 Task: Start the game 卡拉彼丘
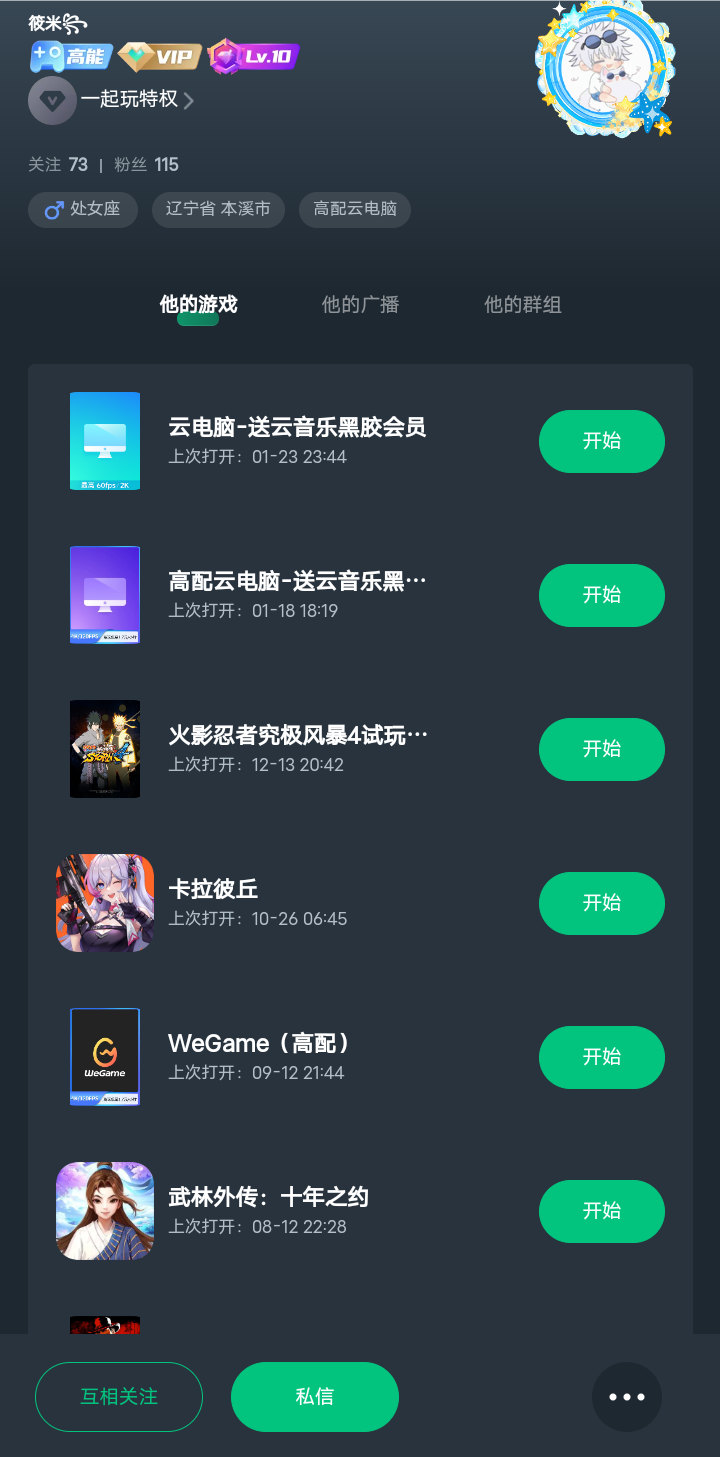pyautogui.click(x=601, y=903)
